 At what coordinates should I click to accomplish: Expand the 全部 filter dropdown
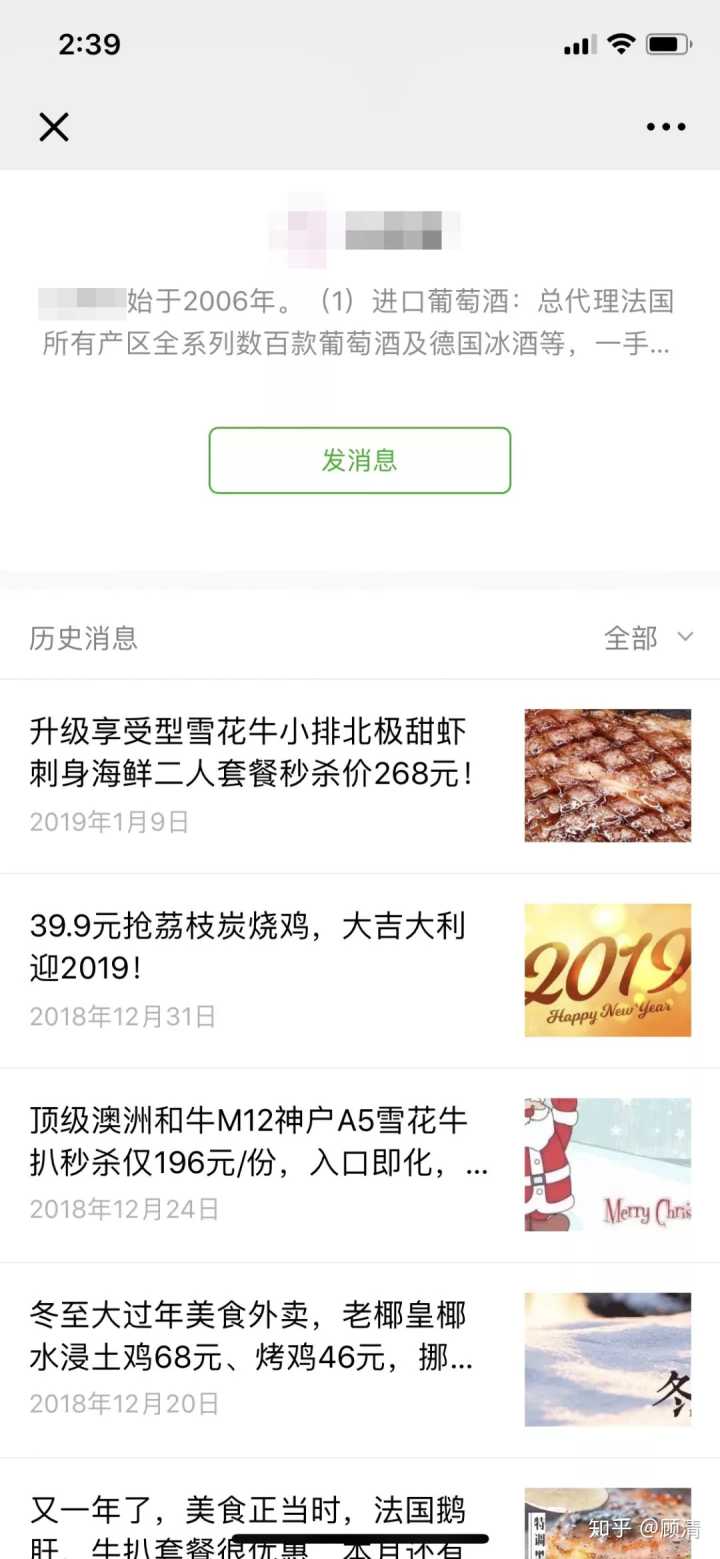click(648, 638)
